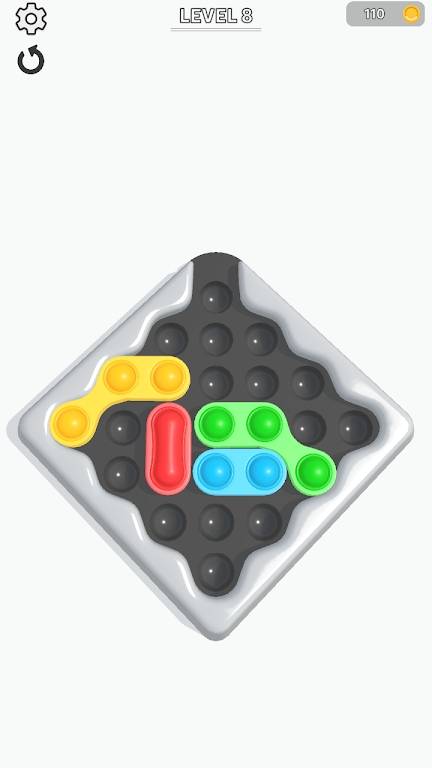Select the red capsule piece
Image resolution: width=432 pixels, height=768 pixels.
(169, 449)
